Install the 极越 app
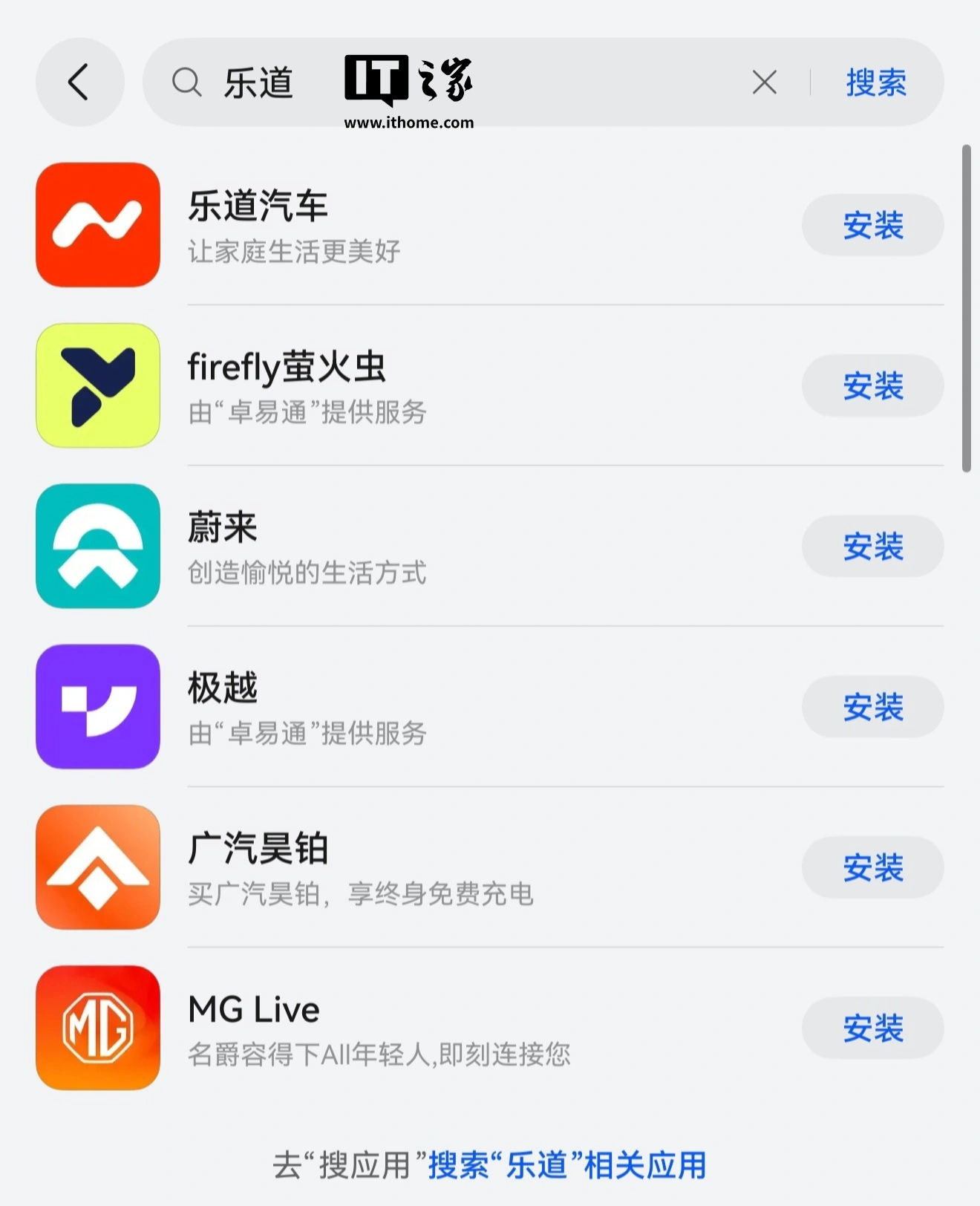Image resolution: width=980 pixels, height=1206 pixels. [872, 707]
